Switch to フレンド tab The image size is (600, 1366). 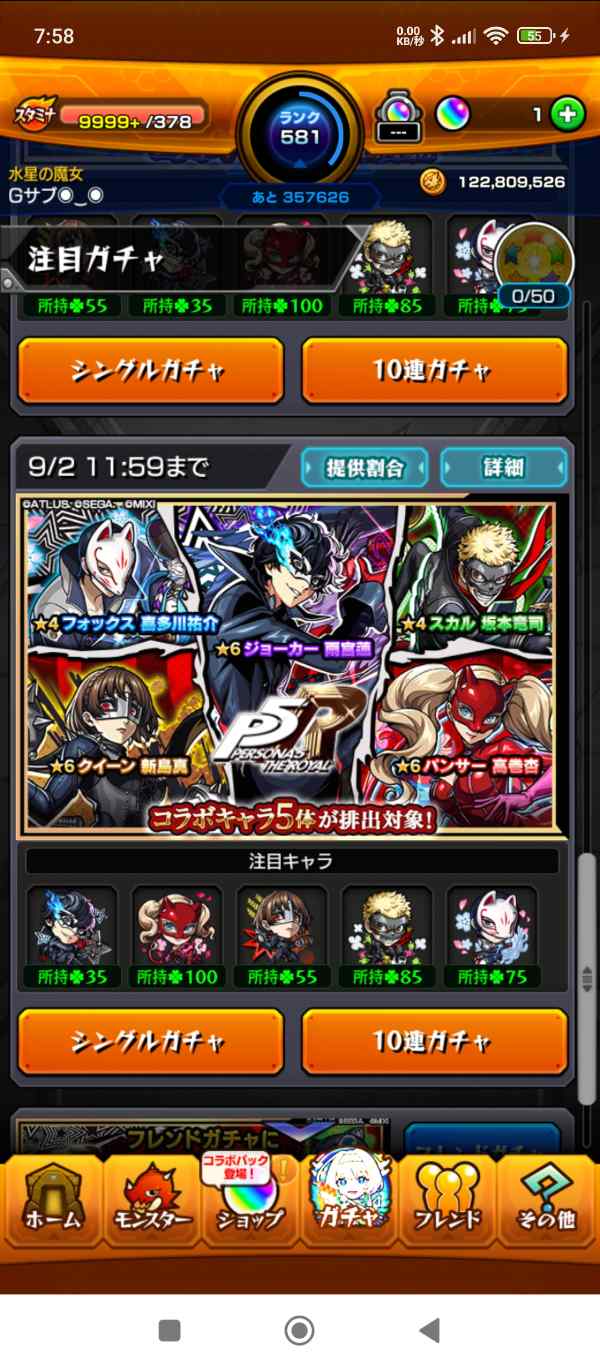click(448, 1200)
